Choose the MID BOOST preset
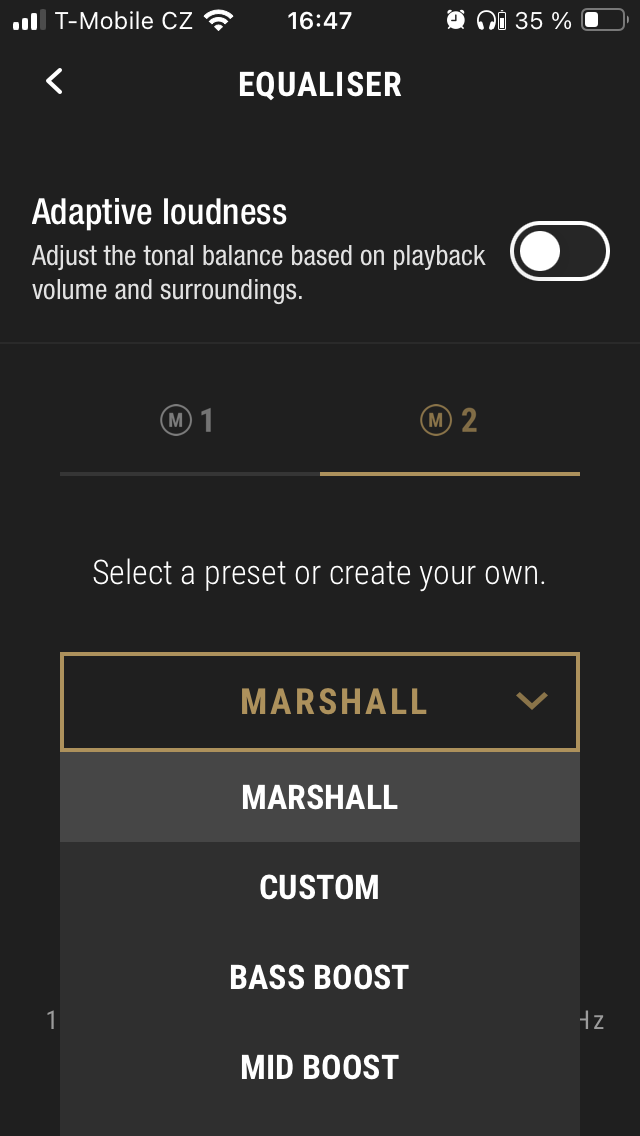 coord(320,1067)
